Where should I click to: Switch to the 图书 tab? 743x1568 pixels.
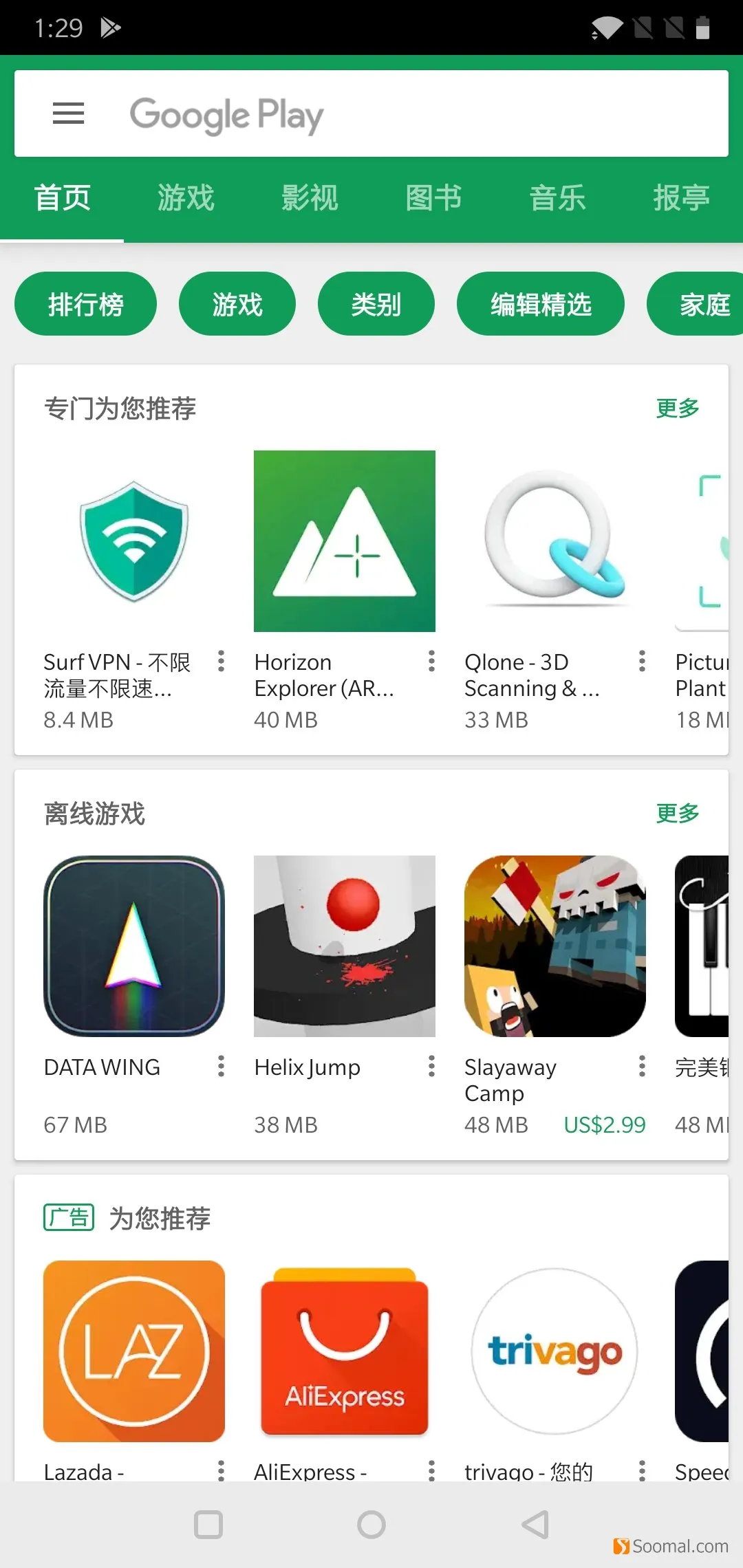433,198
